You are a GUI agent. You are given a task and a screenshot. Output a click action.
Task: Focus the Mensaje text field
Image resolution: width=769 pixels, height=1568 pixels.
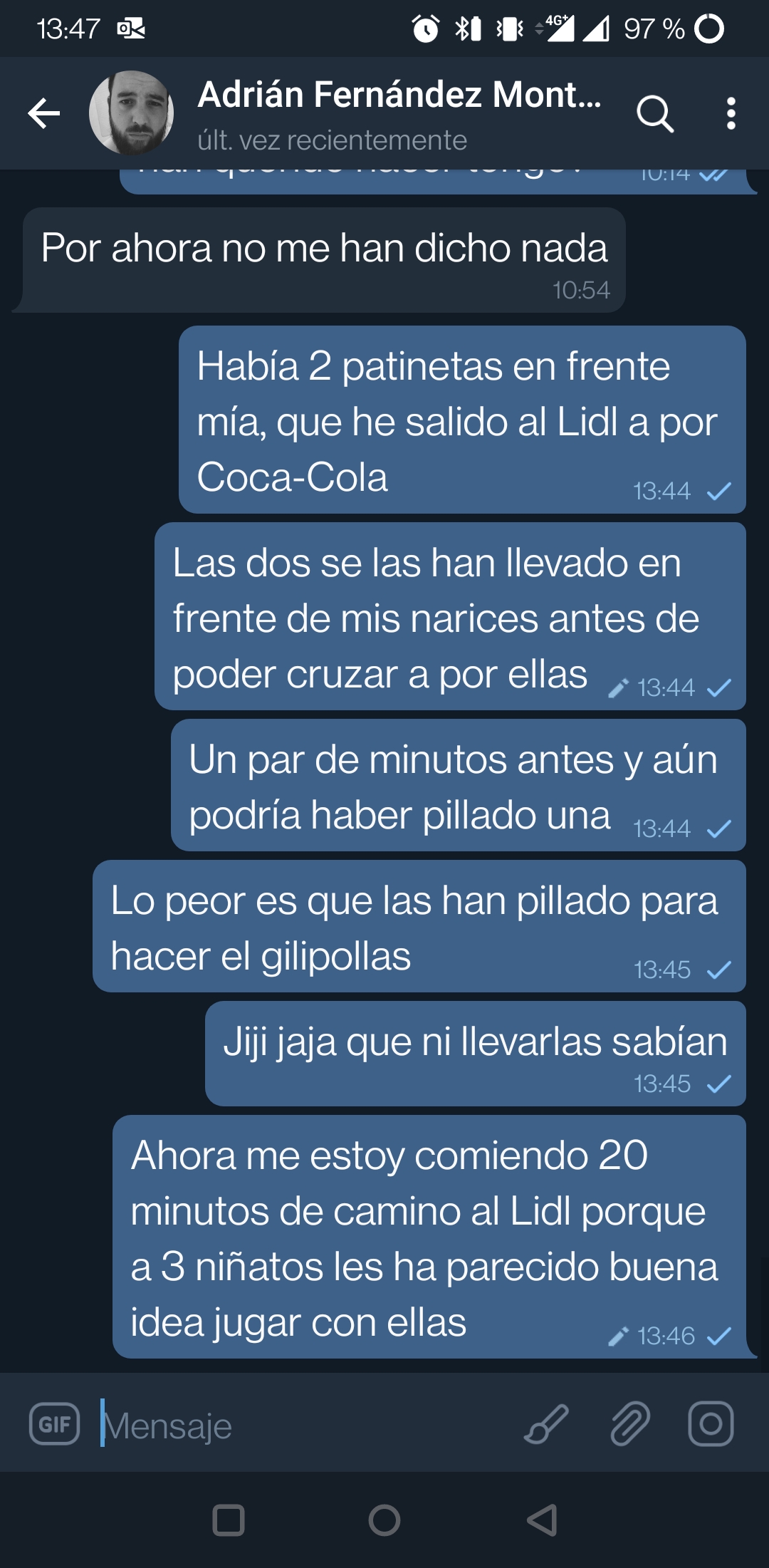(306, 1425)
